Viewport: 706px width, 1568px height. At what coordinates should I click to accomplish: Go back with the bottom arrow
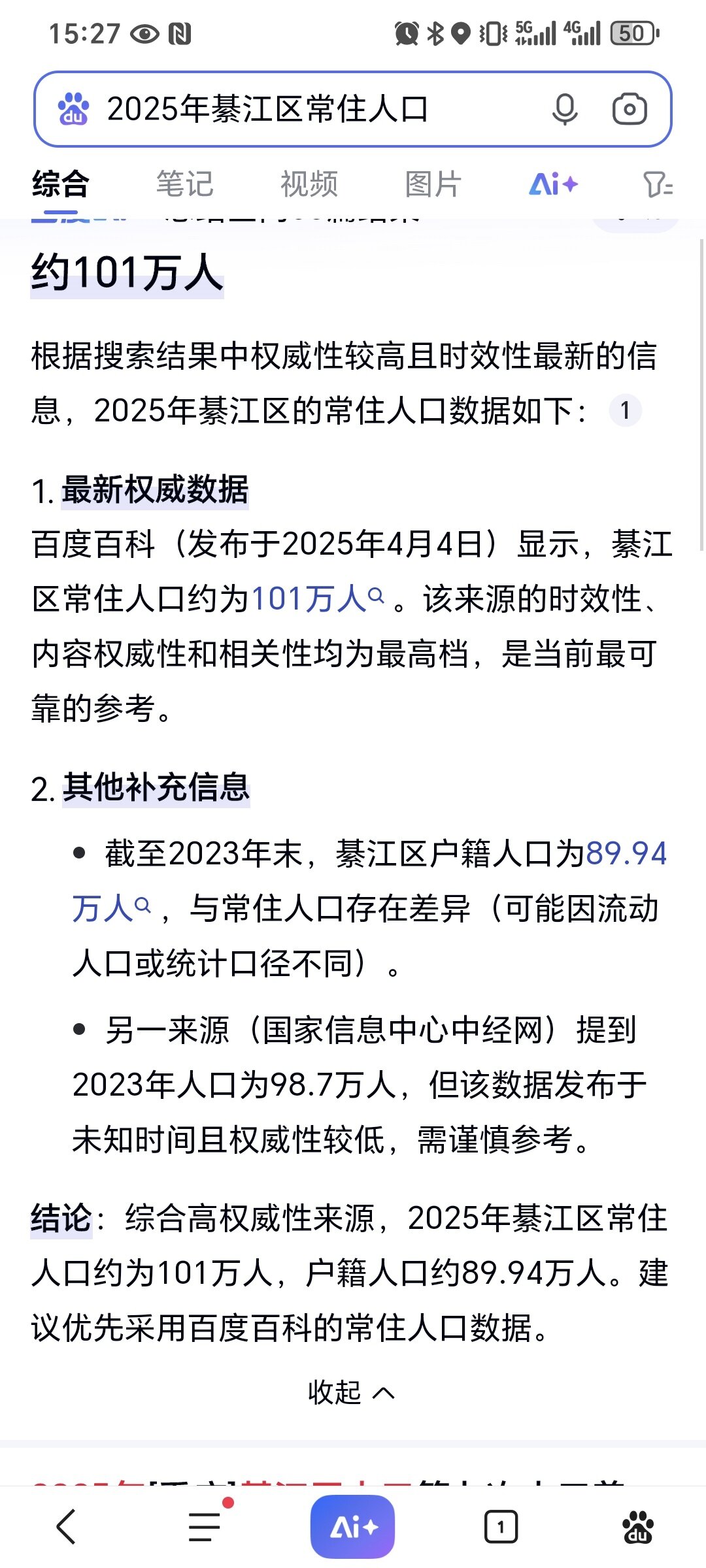pyautogui.click(x=66, y=1527)
